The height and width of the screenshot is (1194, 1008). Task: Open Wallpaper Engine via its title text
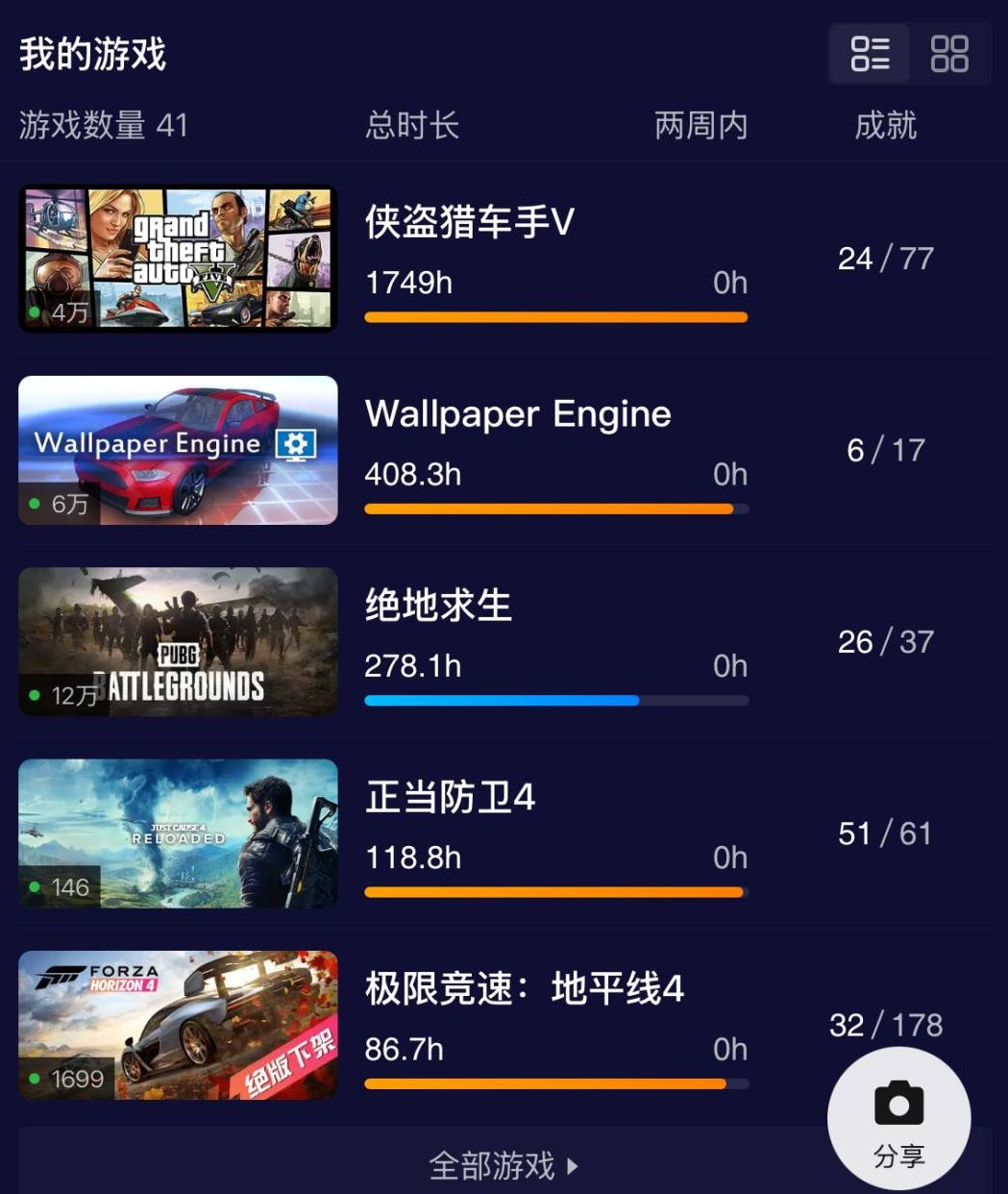(x=517, y=414)
